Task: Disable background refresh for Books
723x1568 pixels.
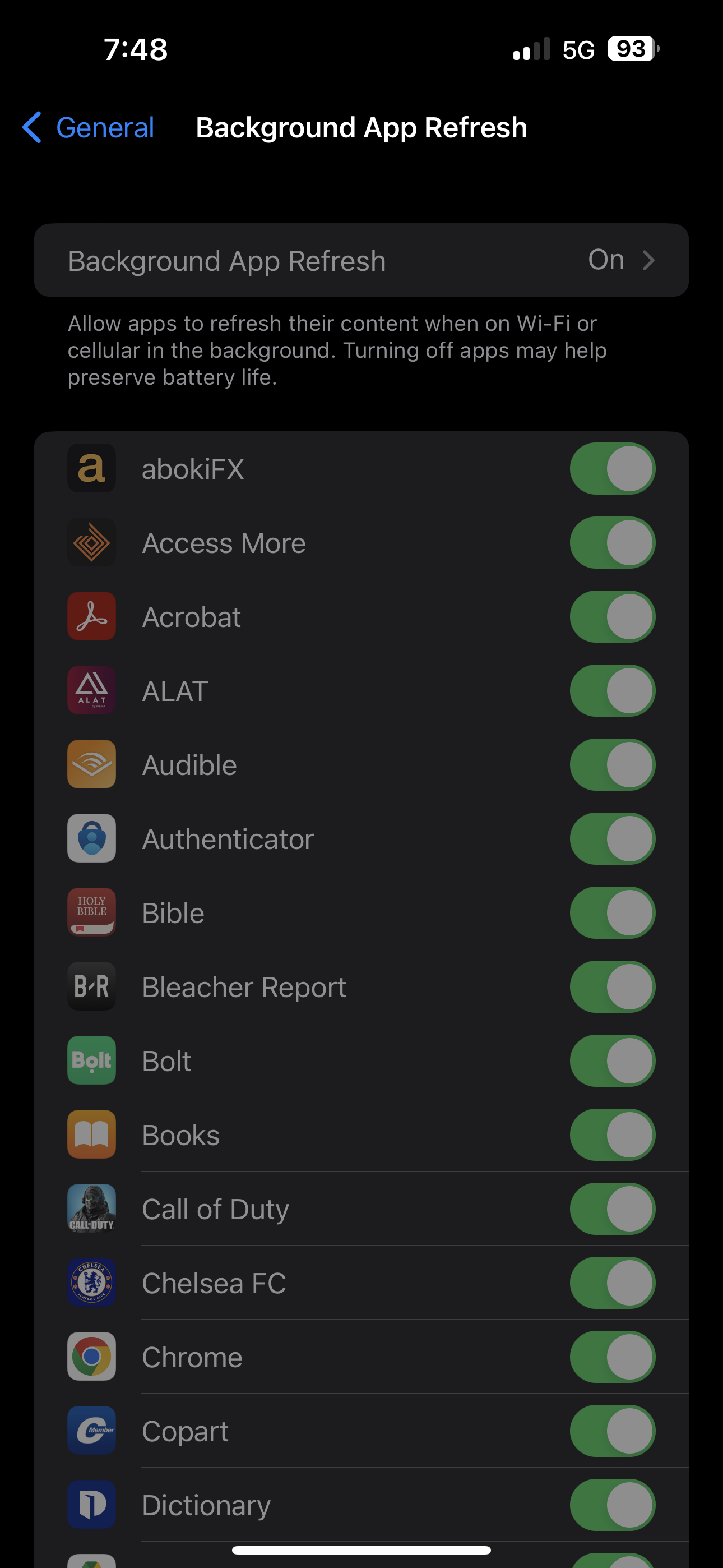Action: [x=612, y=1135]
